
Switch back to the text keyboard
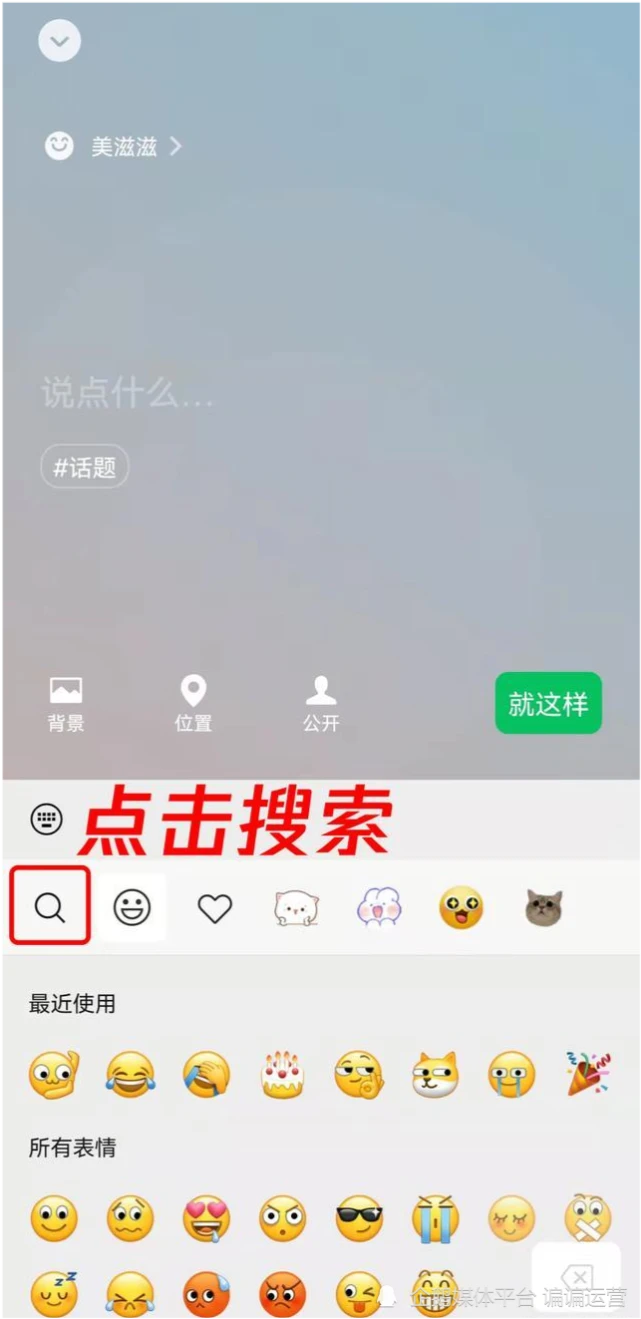tap(47, 819)
